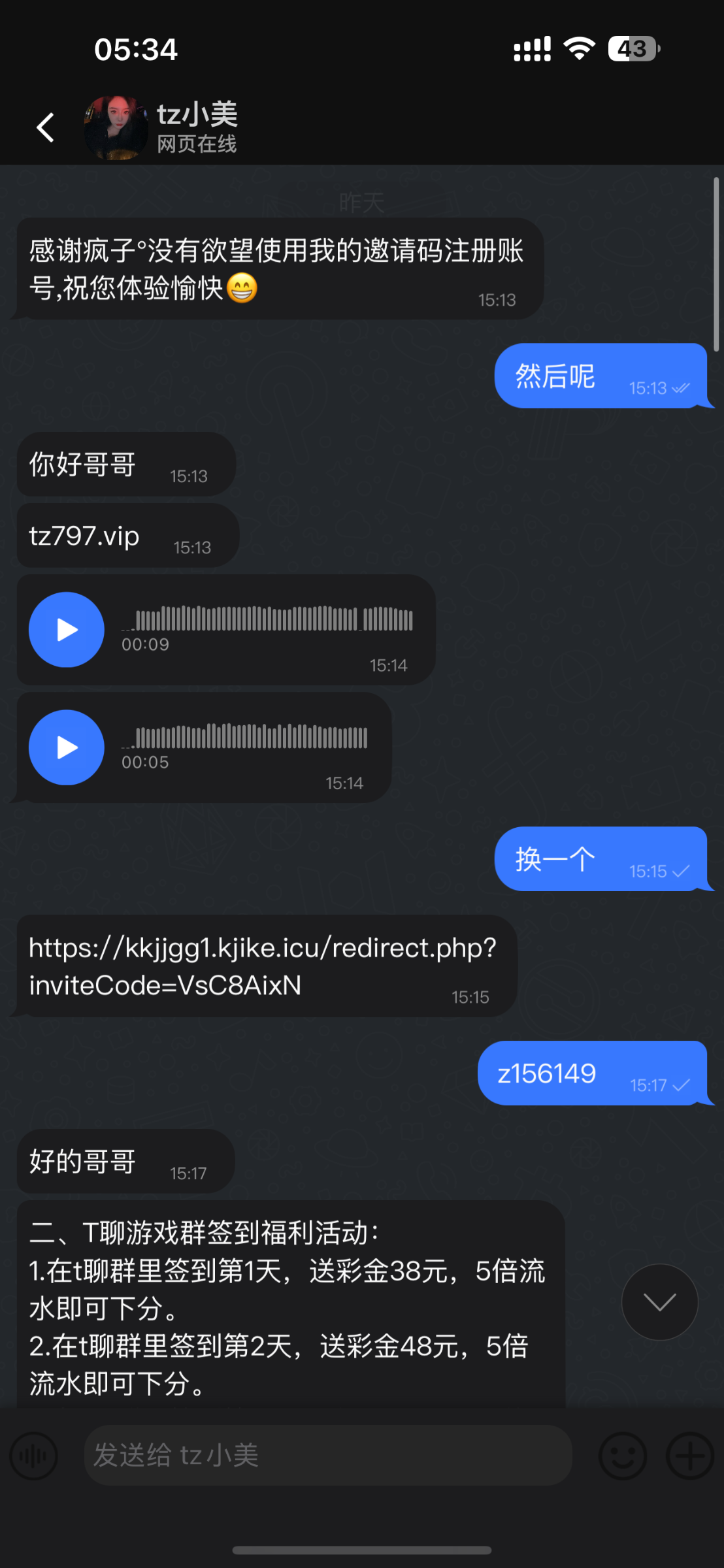Record a voice message
This screenshot has width=724, height=1568.
(x=34, y=1456)
